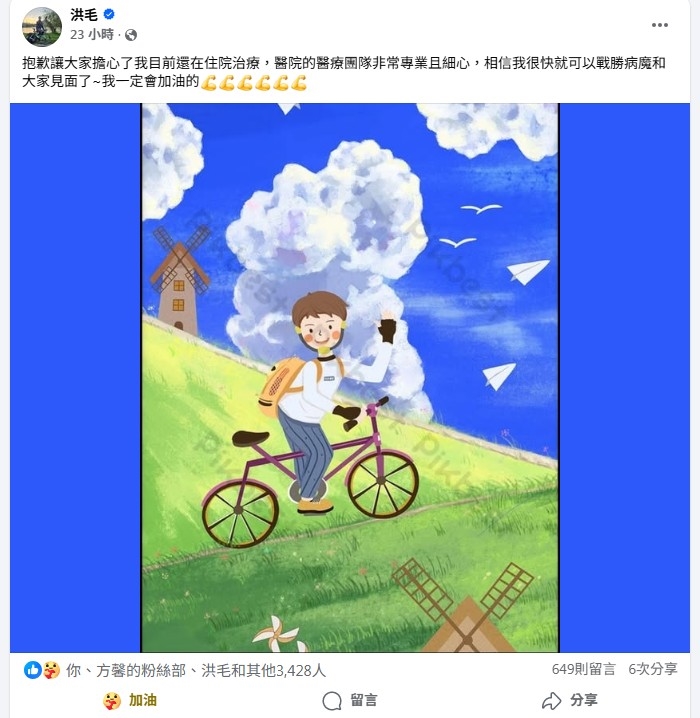700x718 pixels.
Task: Open 洪毛's profile picture
Action: (42, 26)
